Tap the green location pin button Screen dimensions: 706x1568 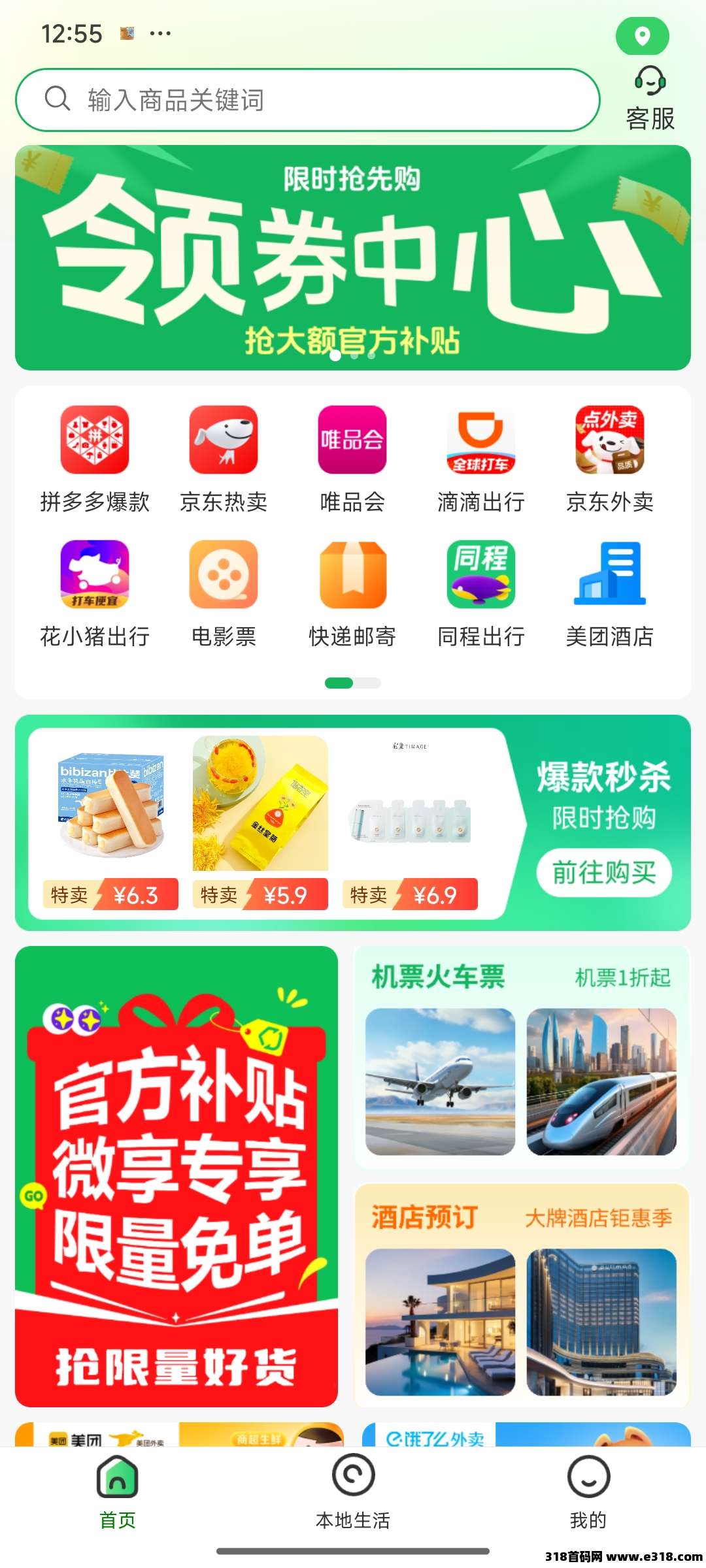[x=642, y=36]
